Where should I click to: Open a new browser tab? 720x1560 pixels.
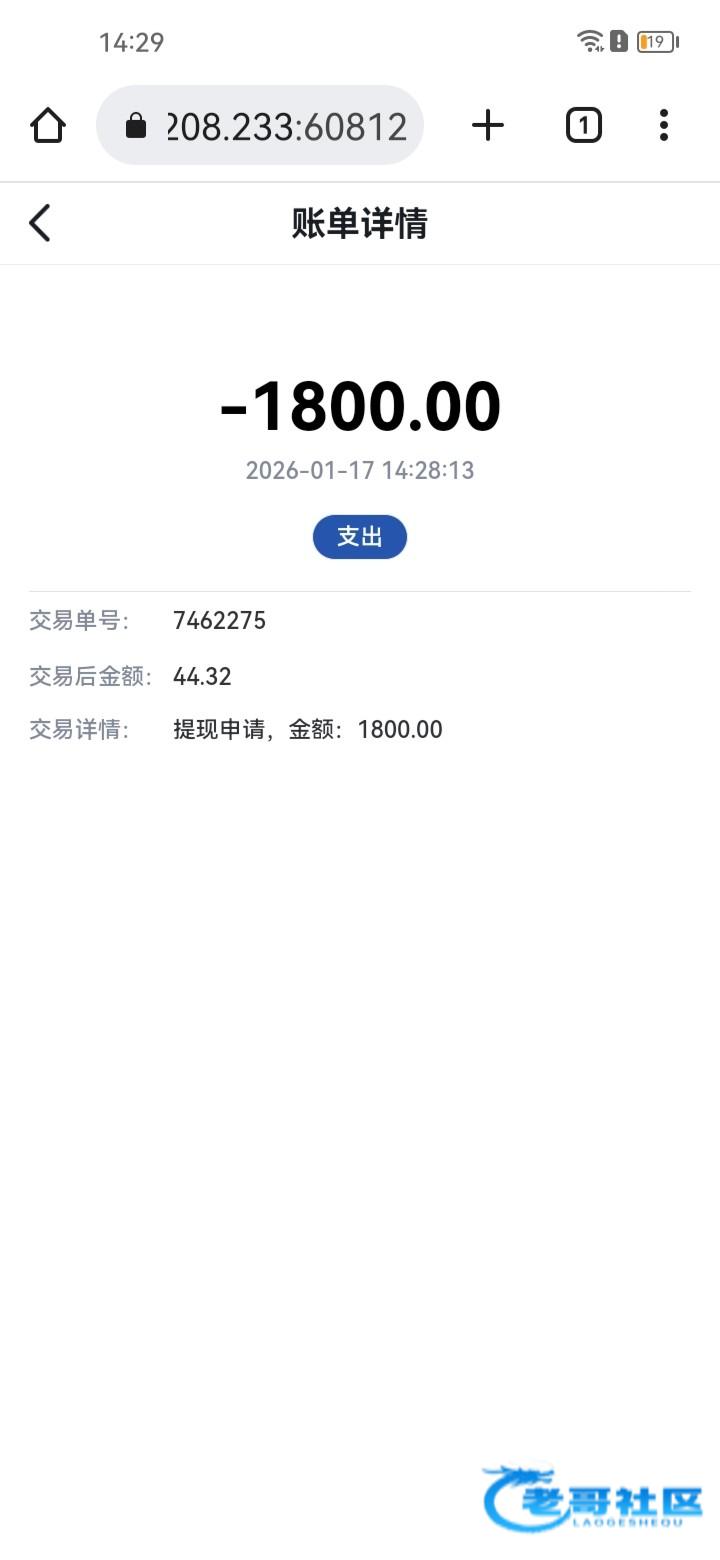click(488, 126)
